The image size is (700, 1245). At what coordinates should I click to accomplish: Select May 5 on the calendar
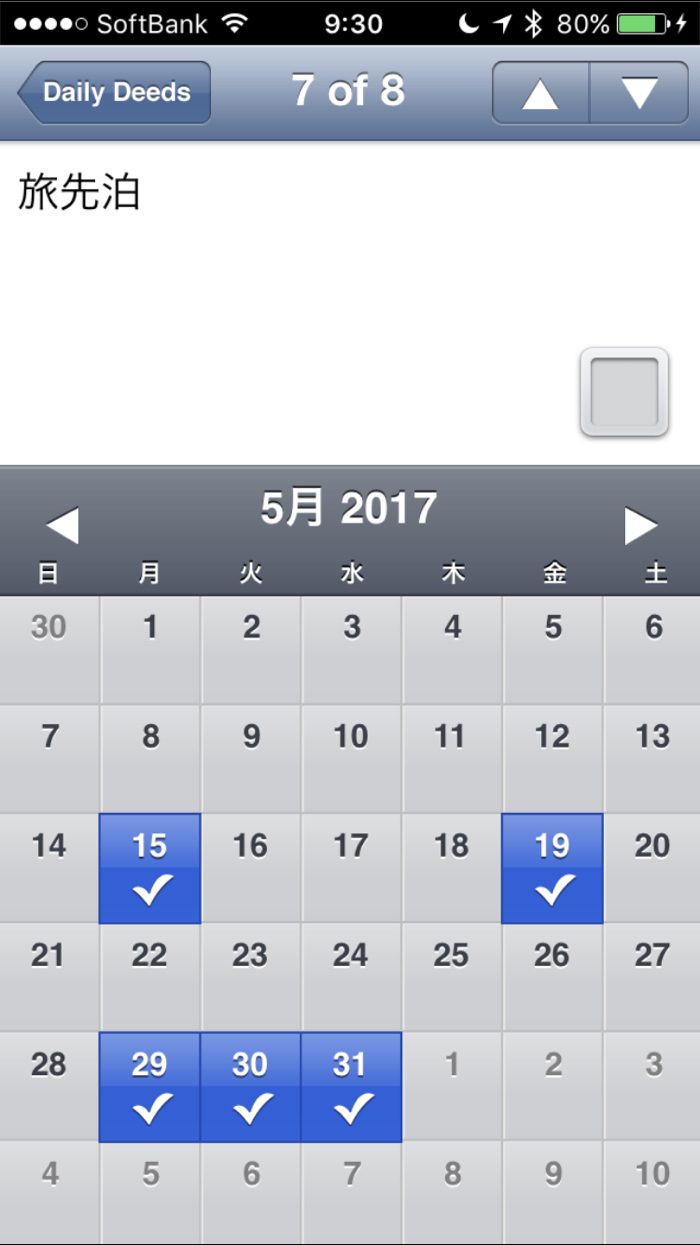coord(552,650)
